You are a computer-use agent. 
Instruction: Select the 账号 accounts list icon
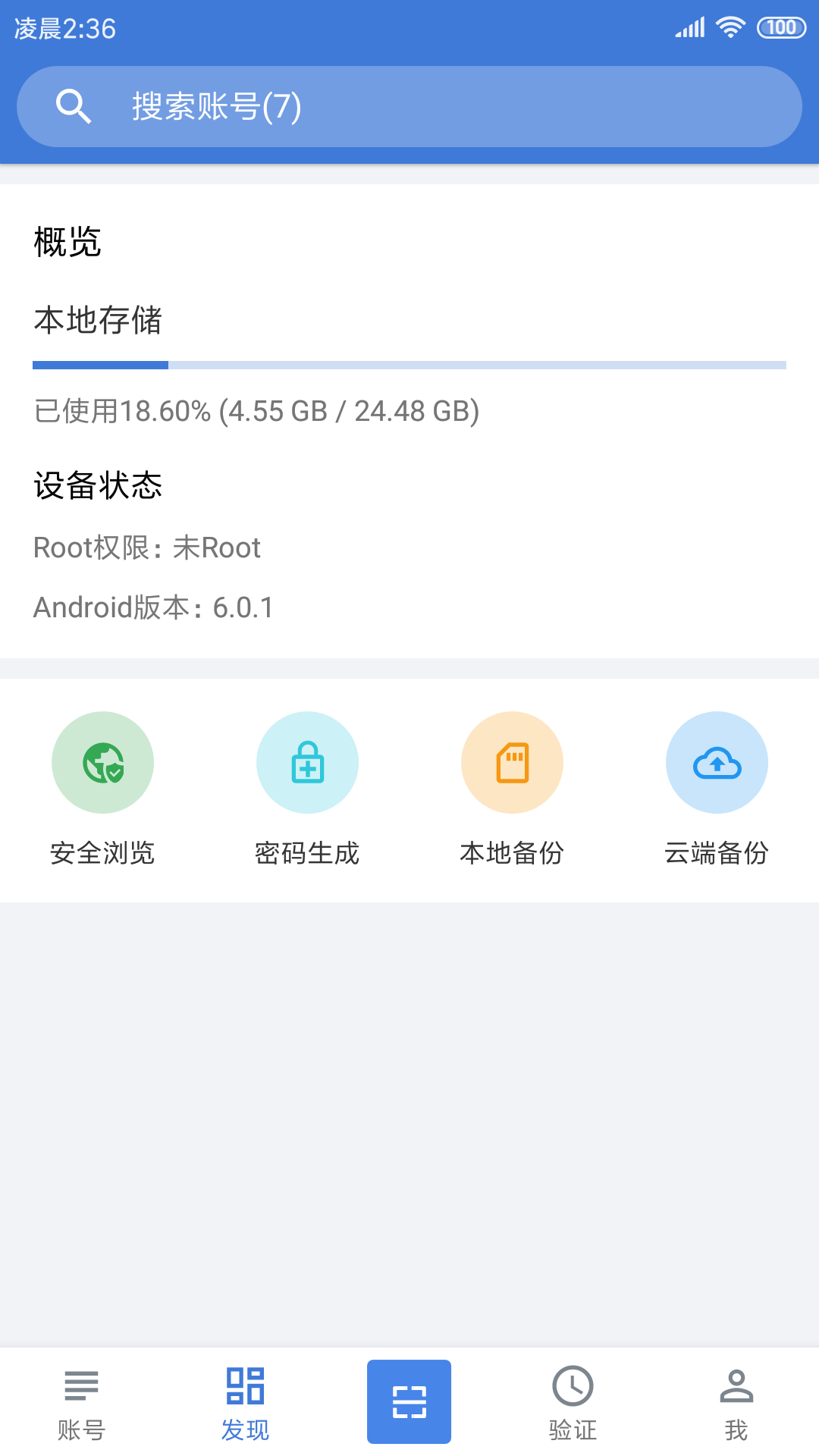[x=81, y=1386]
